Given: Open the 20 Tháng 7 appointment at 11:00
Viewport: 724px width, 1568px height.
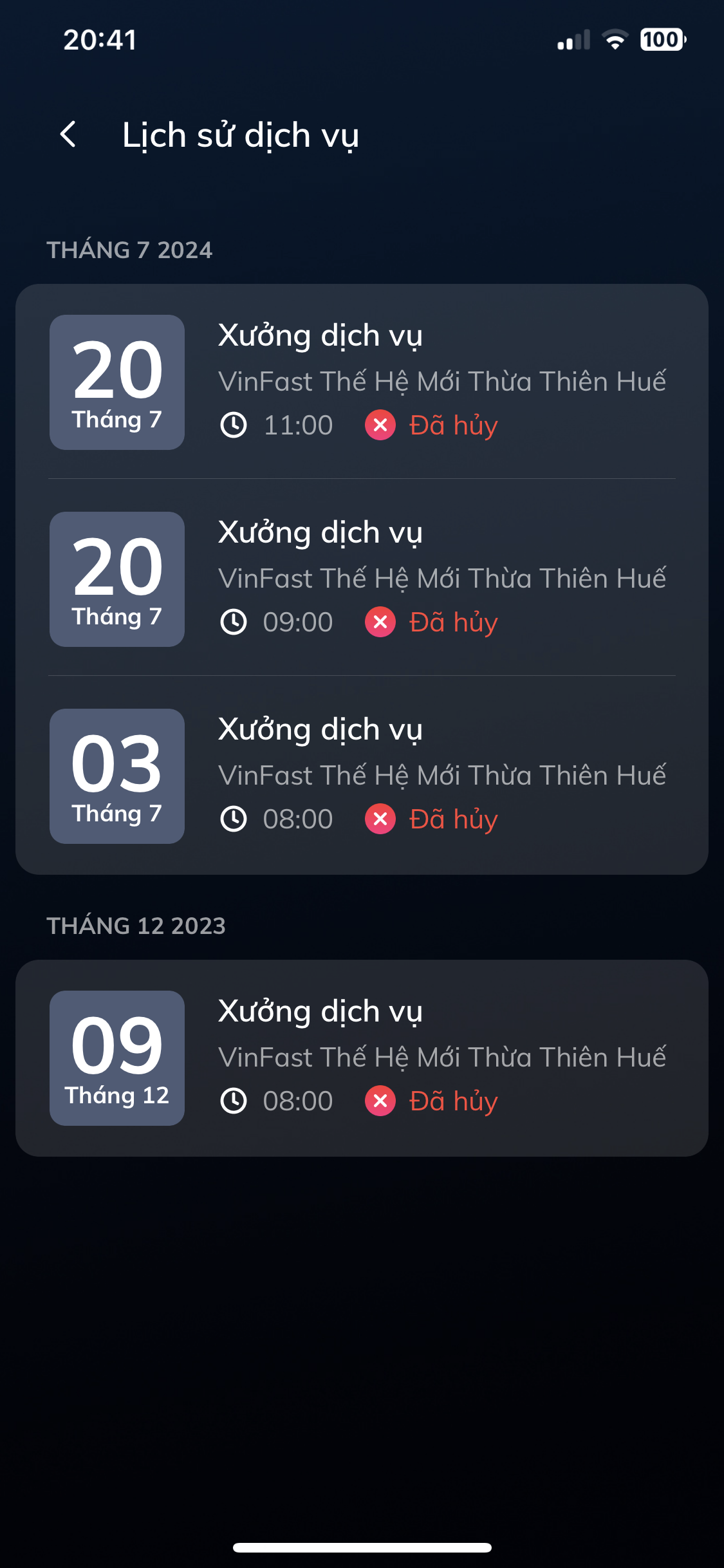Looking at the screenshot, I should [362, 382].
